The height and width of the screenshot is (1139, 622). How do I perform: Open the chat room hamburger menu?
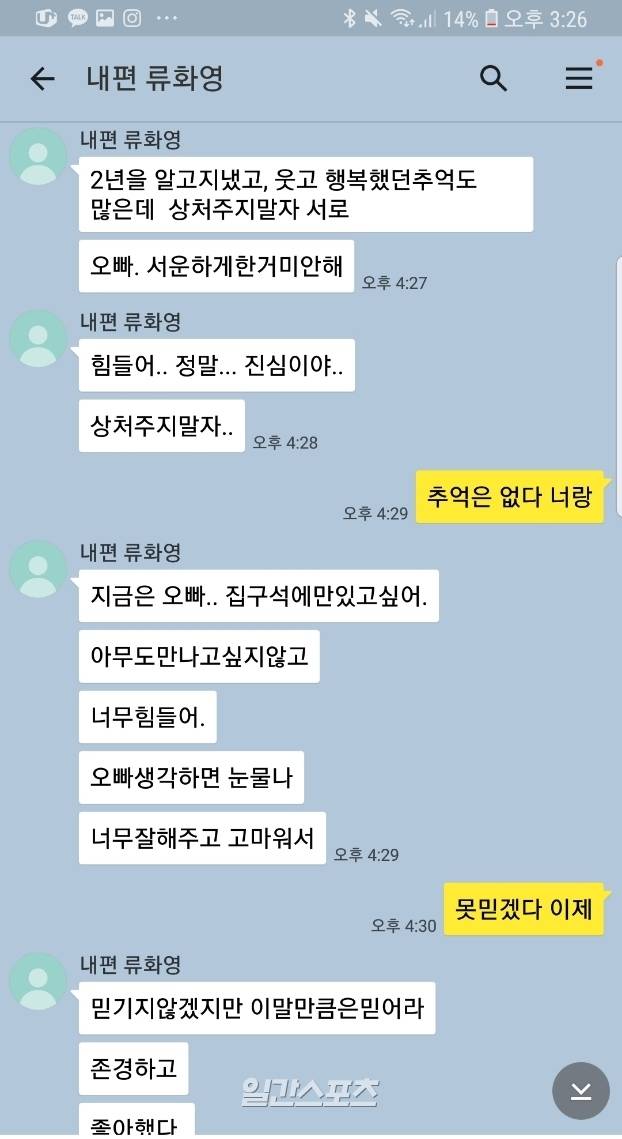579,78
